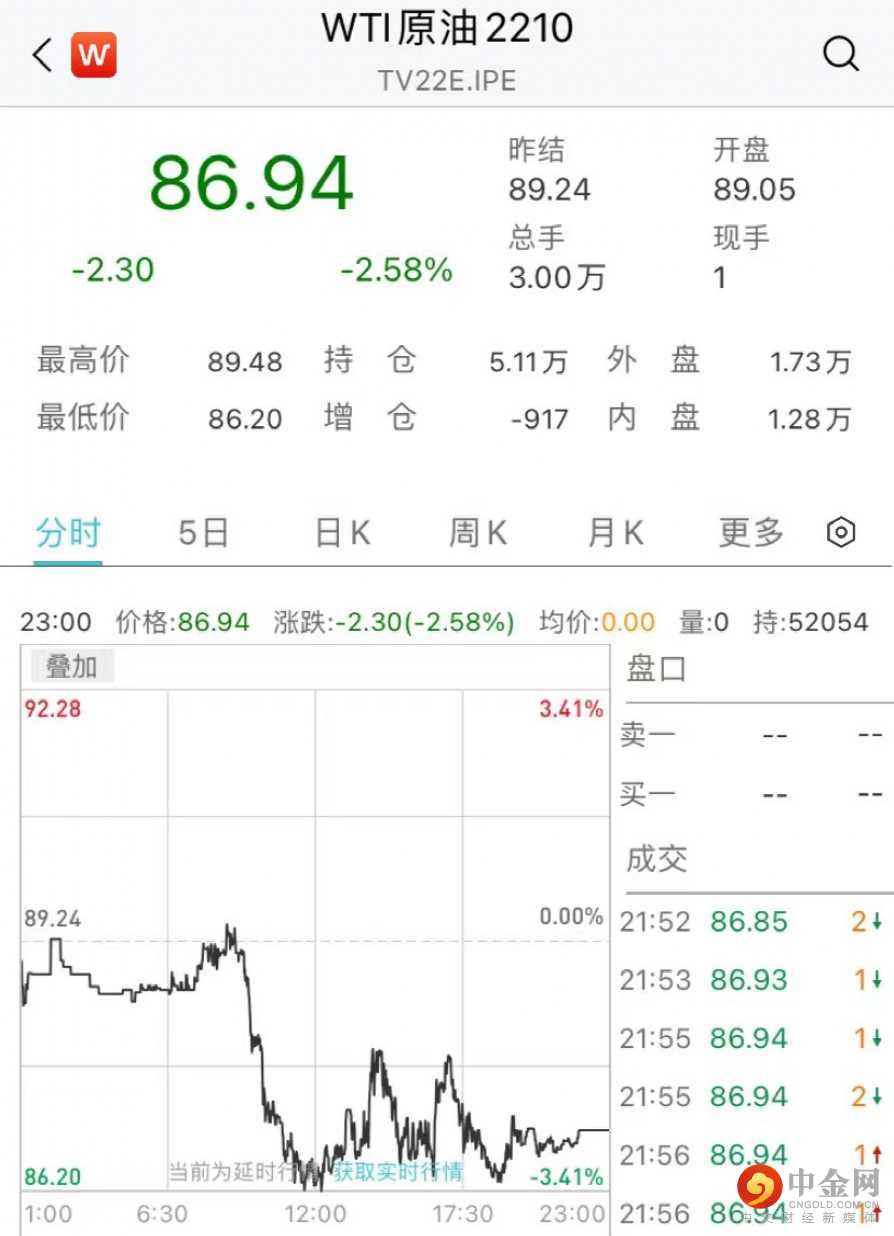Switch to the 日K chart tab
This screenshot has height=1236, width=894.
pos(343,533)
